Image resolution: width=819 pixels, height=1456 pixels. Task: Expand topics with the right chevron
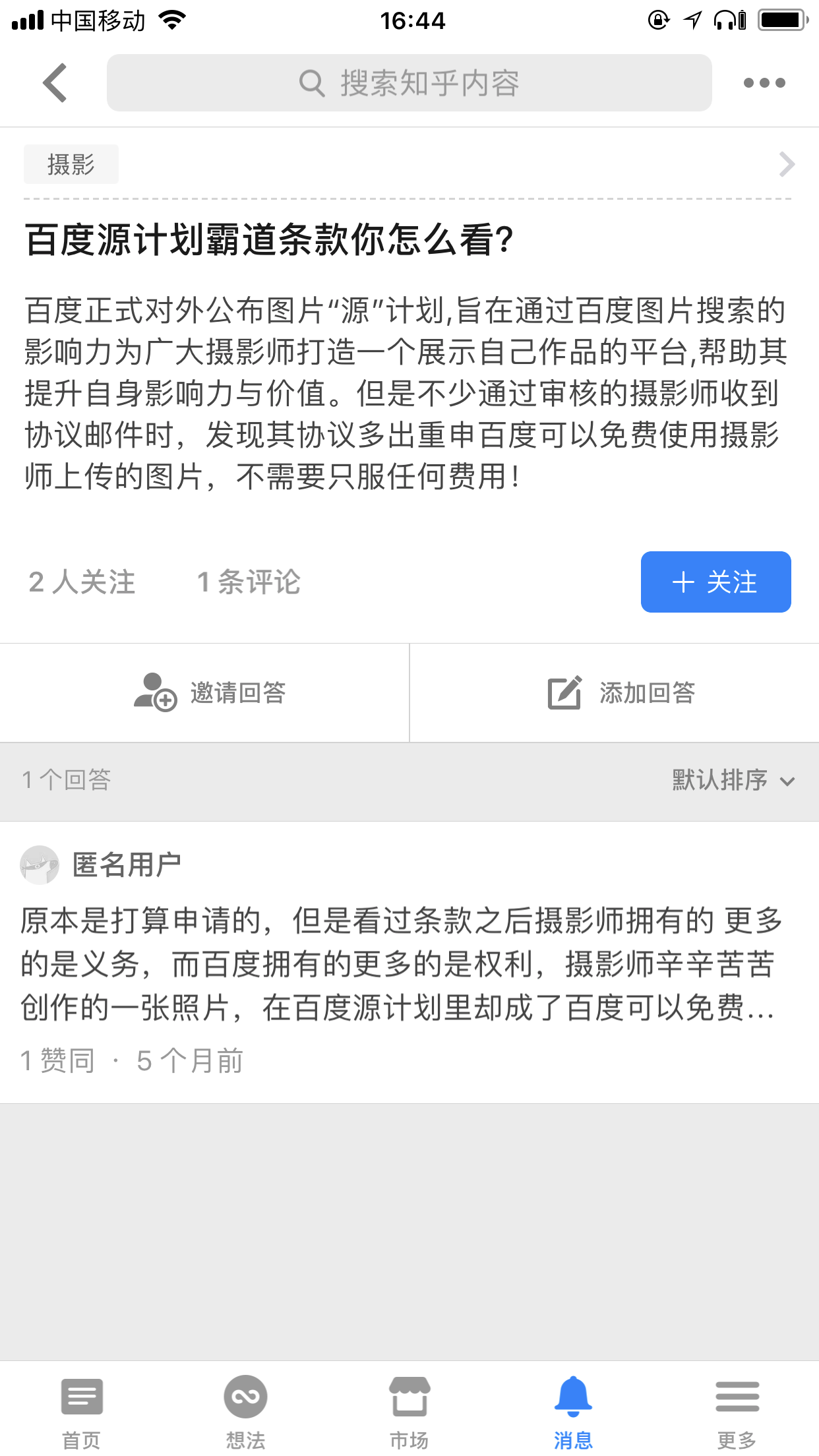pos(786,164)
